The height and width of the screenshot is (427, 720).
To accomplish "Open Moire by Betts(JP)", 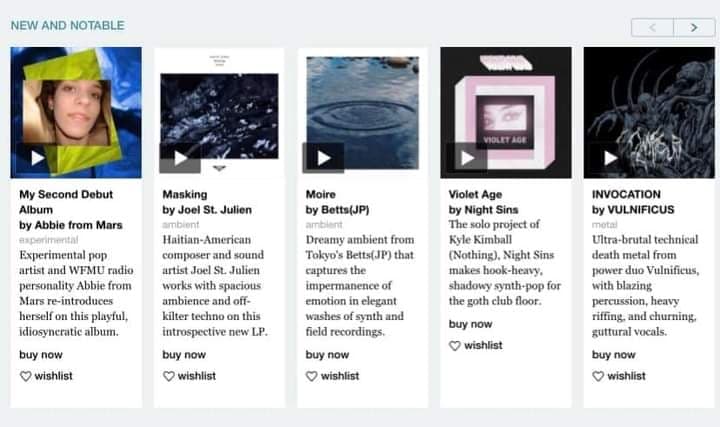I will point(321,194).
